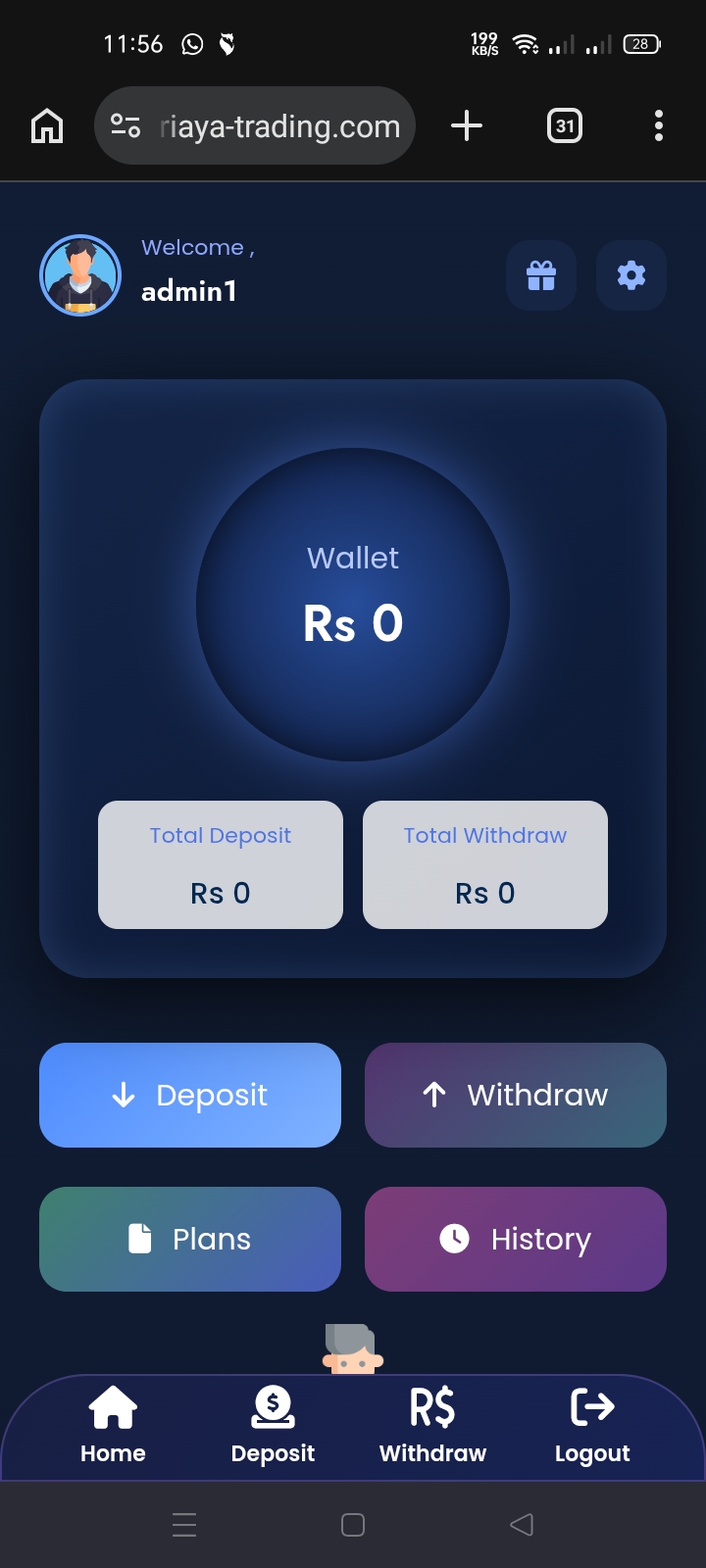This screenshot has height=1568, width=706.
Task: Open the settings gear icon
Action: coord(631,275)
